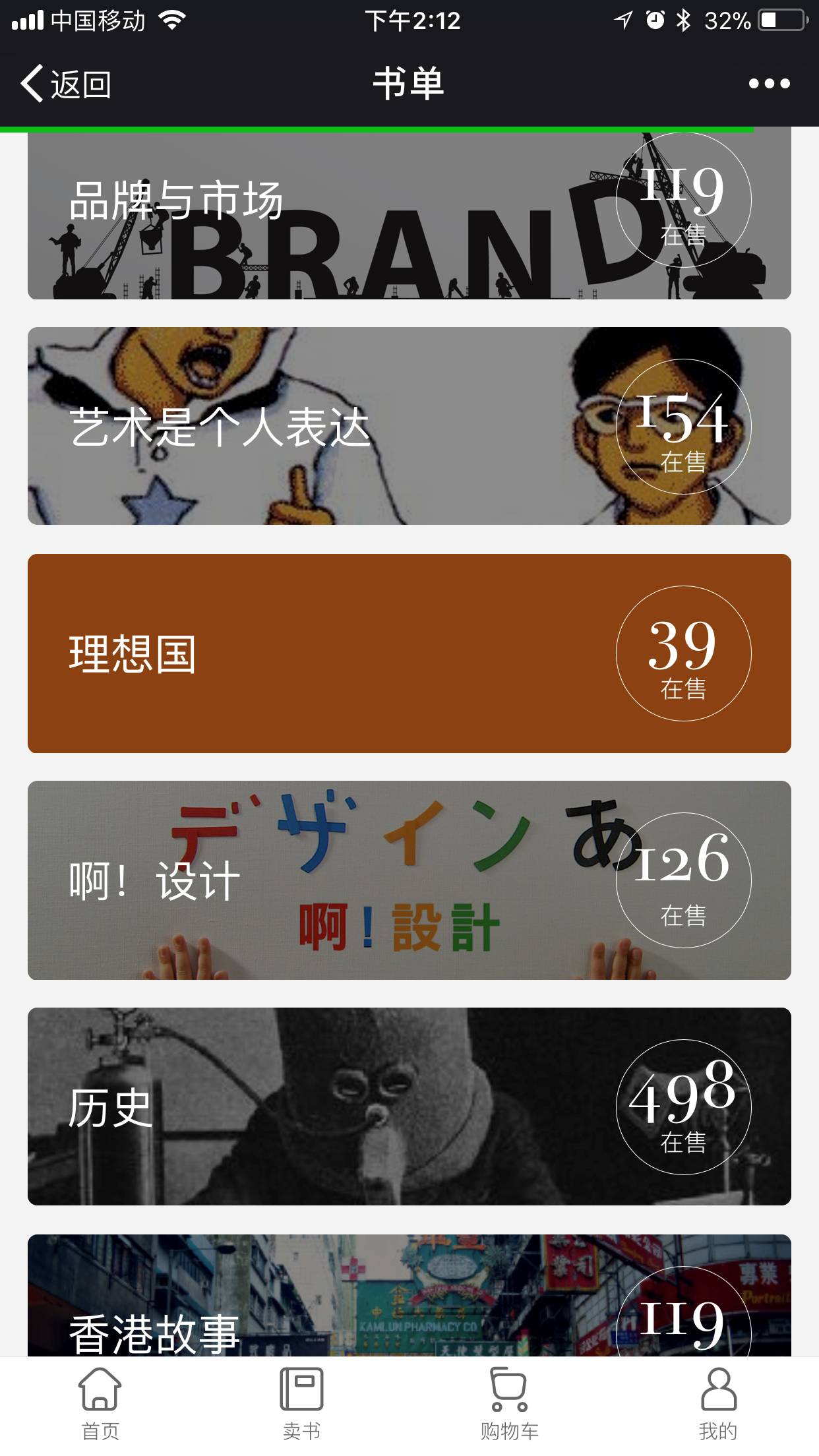Go back via 返回 button
The width and height of the screenshot is (819, 1456).
pos(66,84)
